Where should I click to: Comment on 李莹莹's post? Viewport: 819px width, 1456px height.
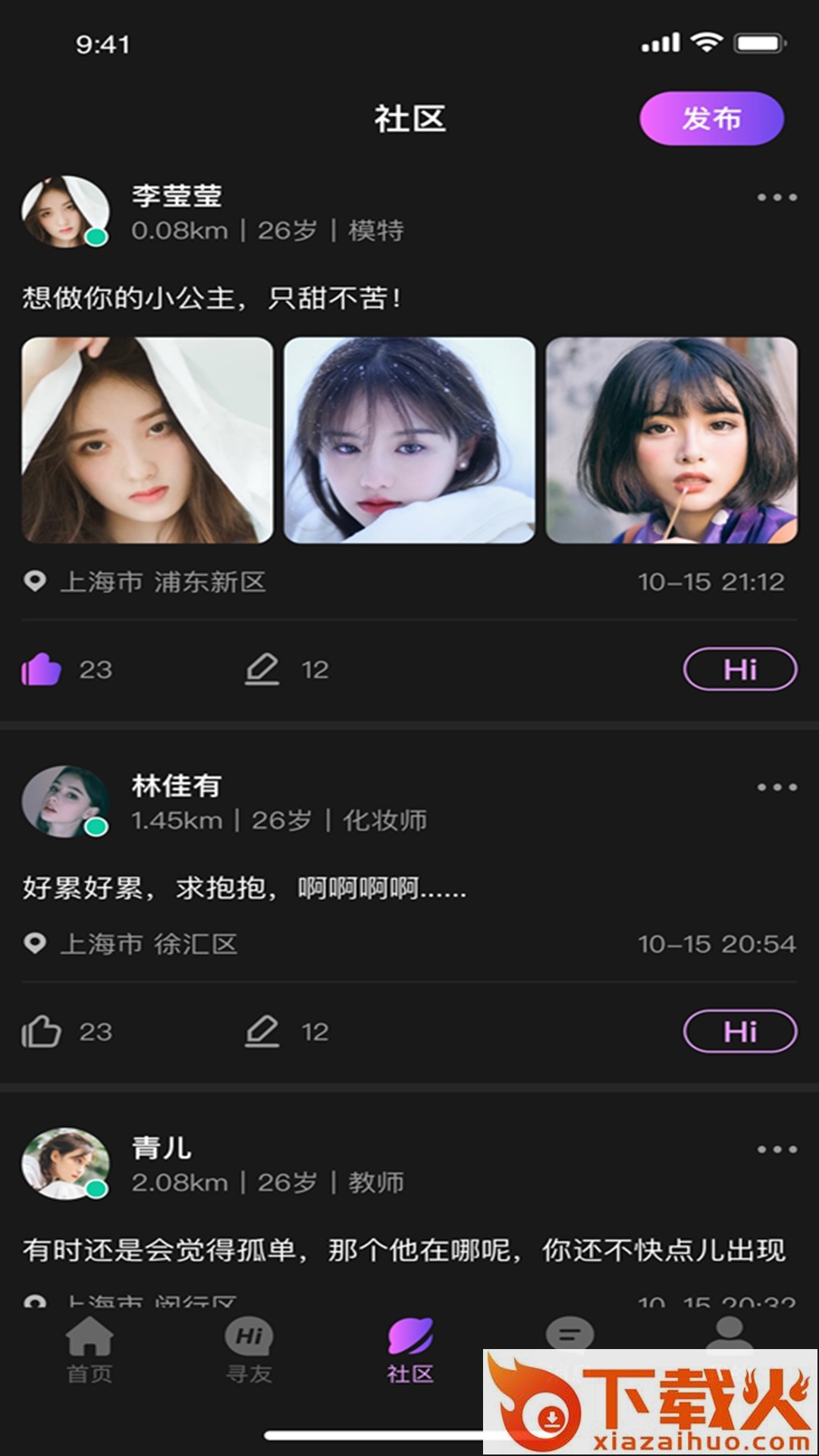pyautogui.click(x=262, y=670)
